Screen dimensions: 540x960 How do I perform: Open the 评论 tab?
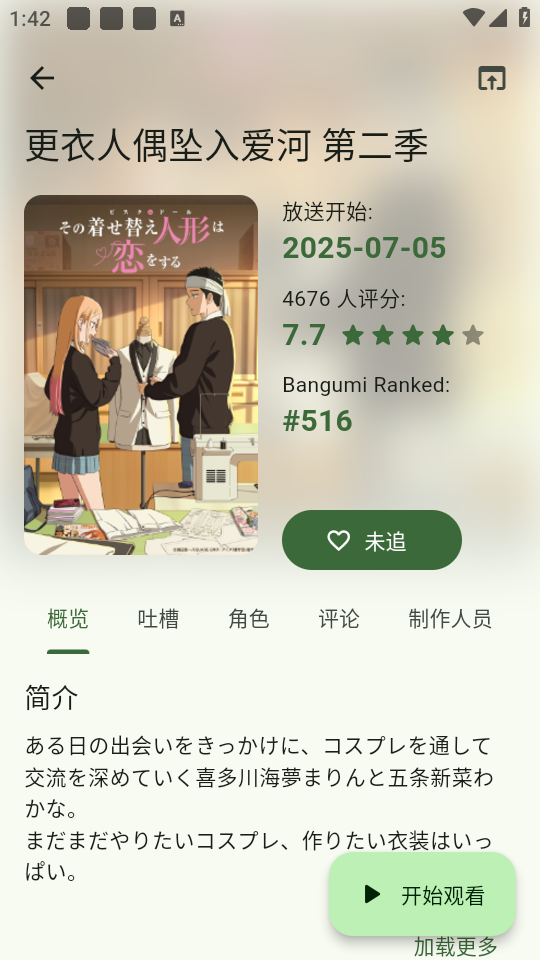click(x=339, y=620)
